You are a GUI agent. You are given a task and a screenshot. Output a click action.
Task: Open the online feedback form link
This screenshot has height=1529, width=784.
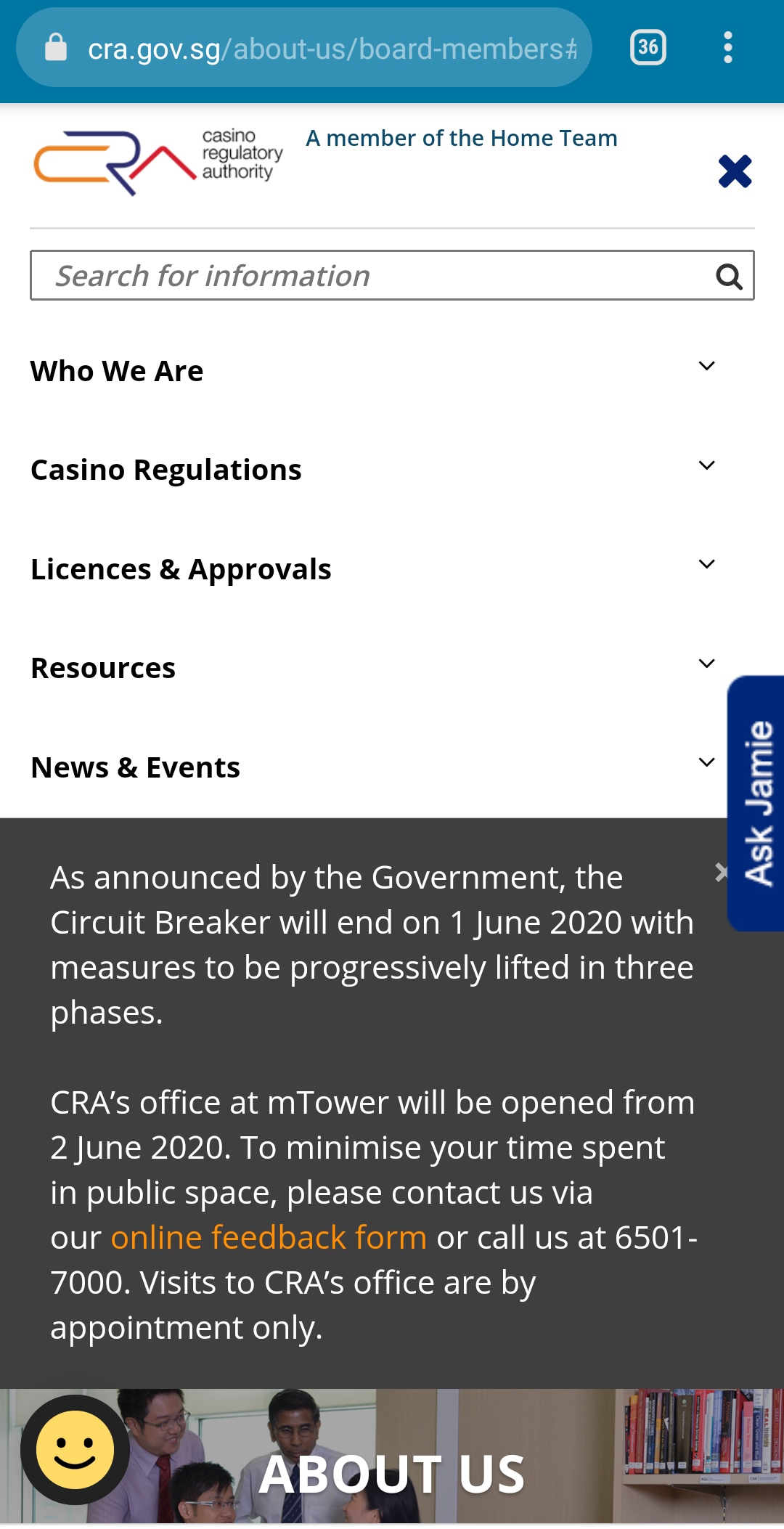click(269, 1238)
